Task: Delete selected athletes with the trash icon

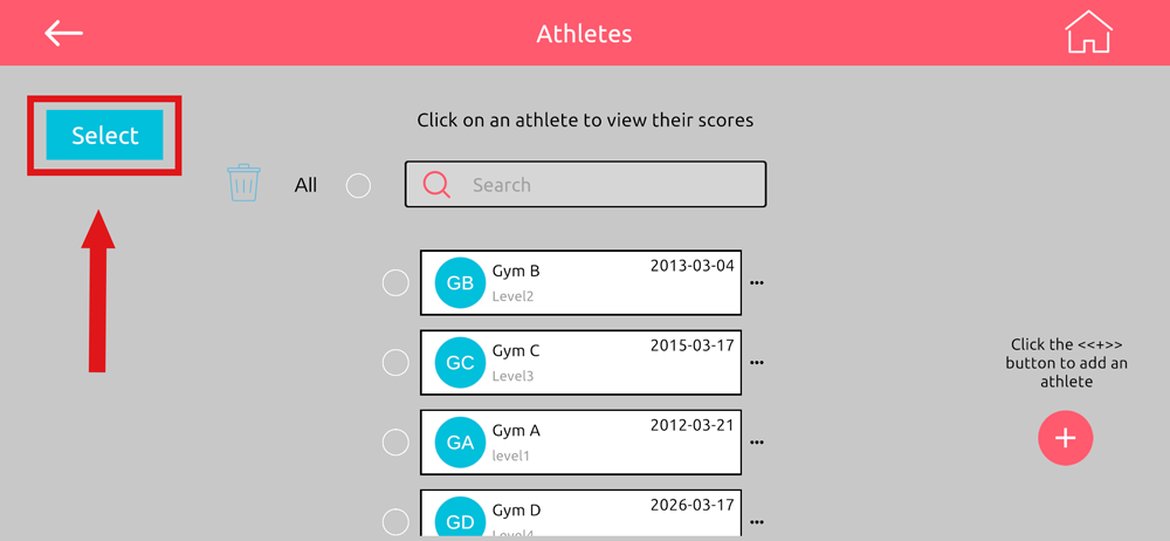Action: (x=244, y=184)
